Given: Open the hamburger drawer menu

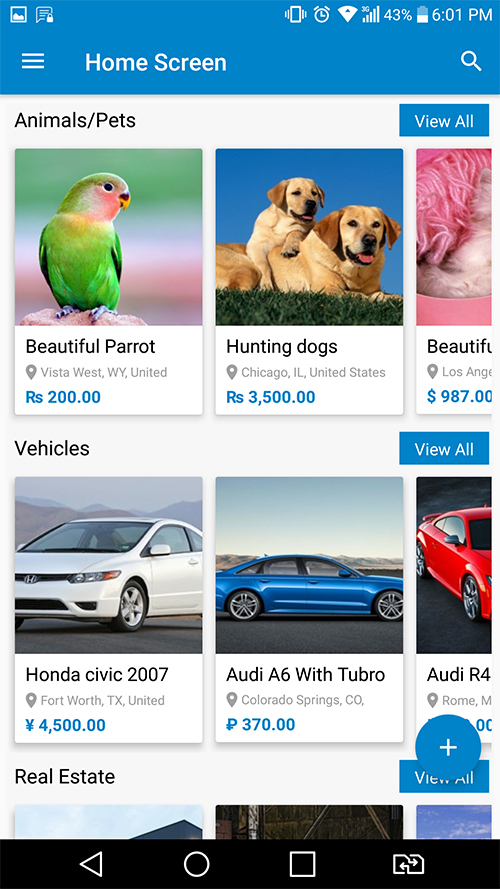Looking at the screenshot, I should click(x=33, y=61).
